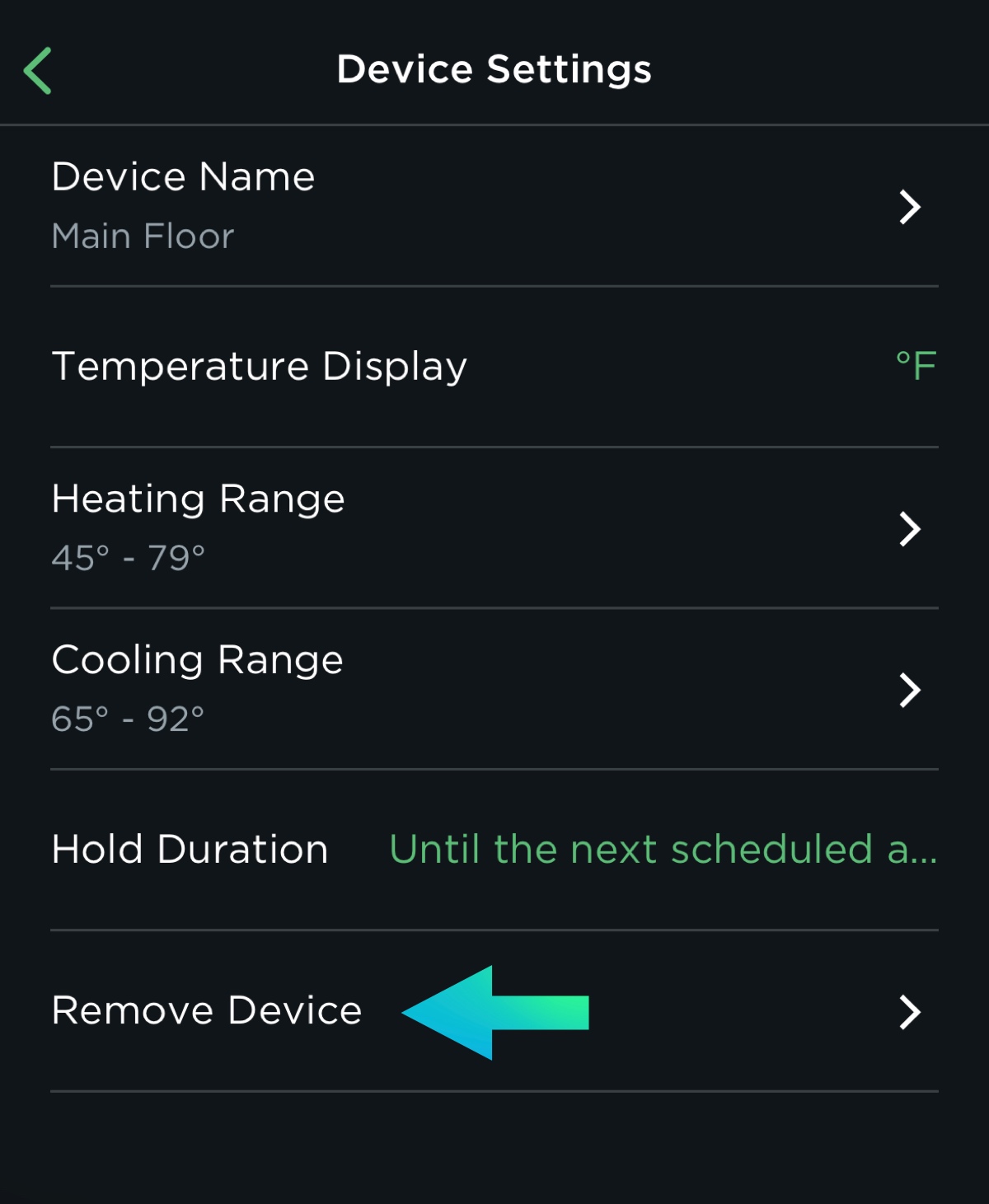Open Cooling Range settings
Screen dimensions: 989x1204
tap(494, 689)
